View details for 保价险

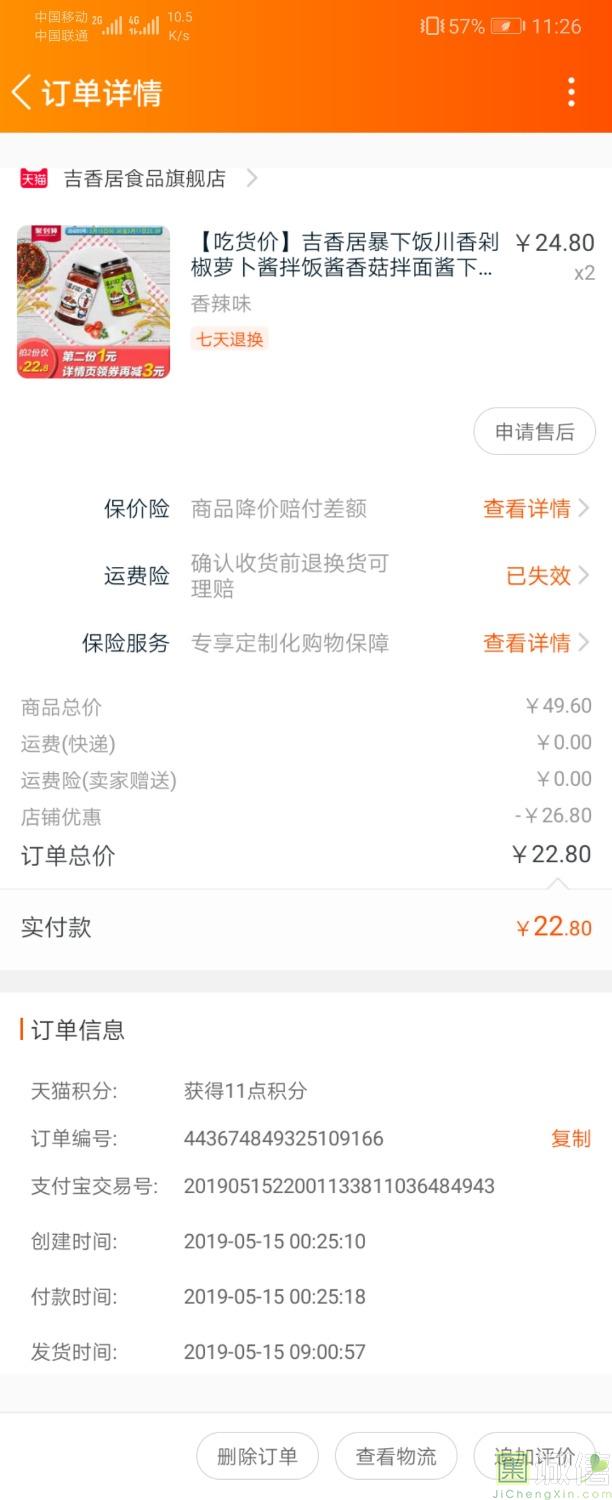pyautogui.click(x=535, y=509)
